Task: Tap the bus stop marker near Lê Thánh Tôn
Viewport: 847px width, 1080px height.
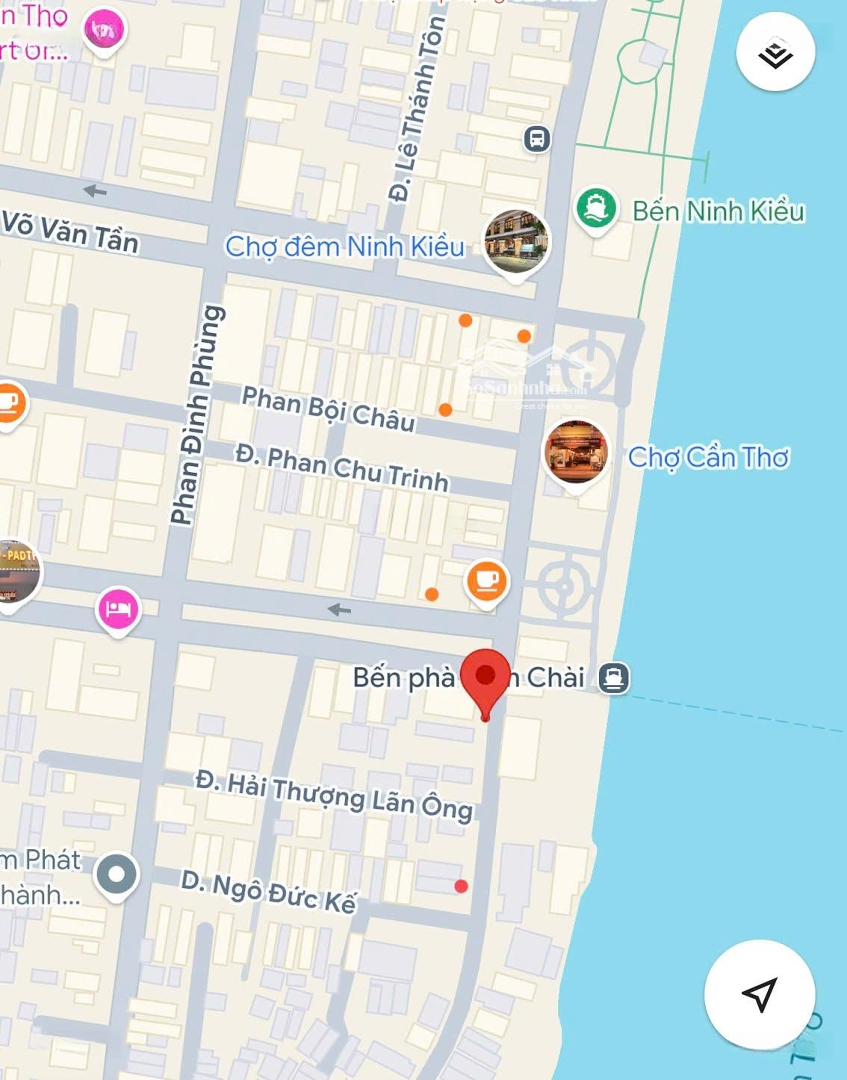Action: pyautogui.click(x=538, y=139)
